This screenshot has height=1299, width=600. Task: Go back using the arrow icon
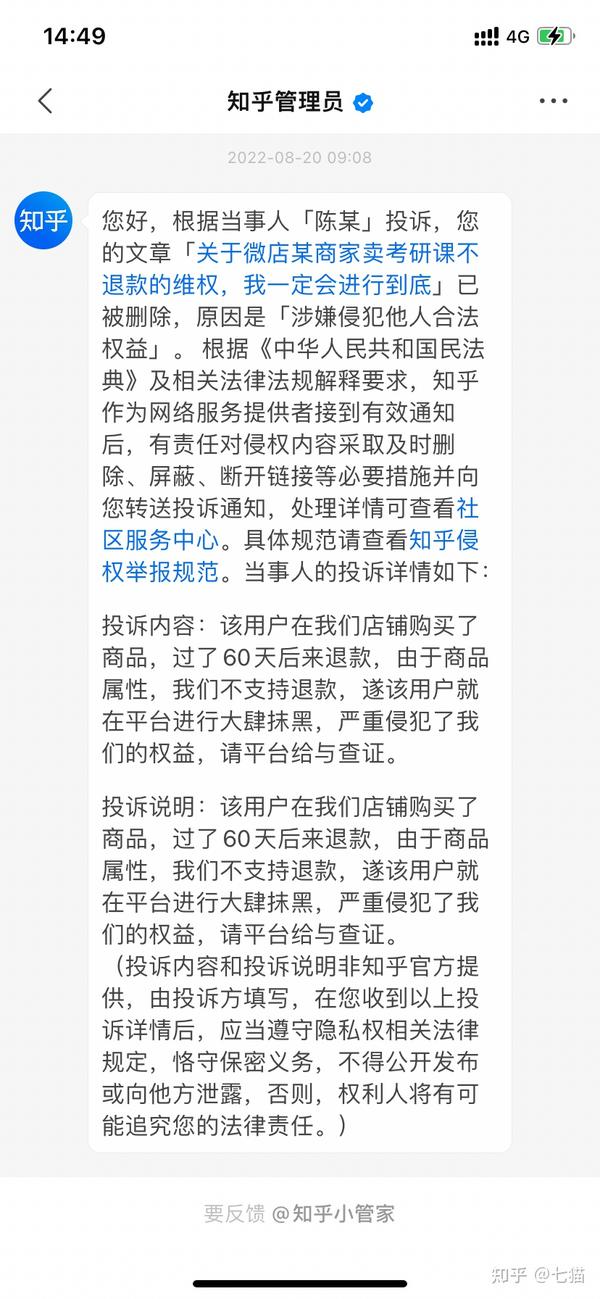[x=45, y=101]
